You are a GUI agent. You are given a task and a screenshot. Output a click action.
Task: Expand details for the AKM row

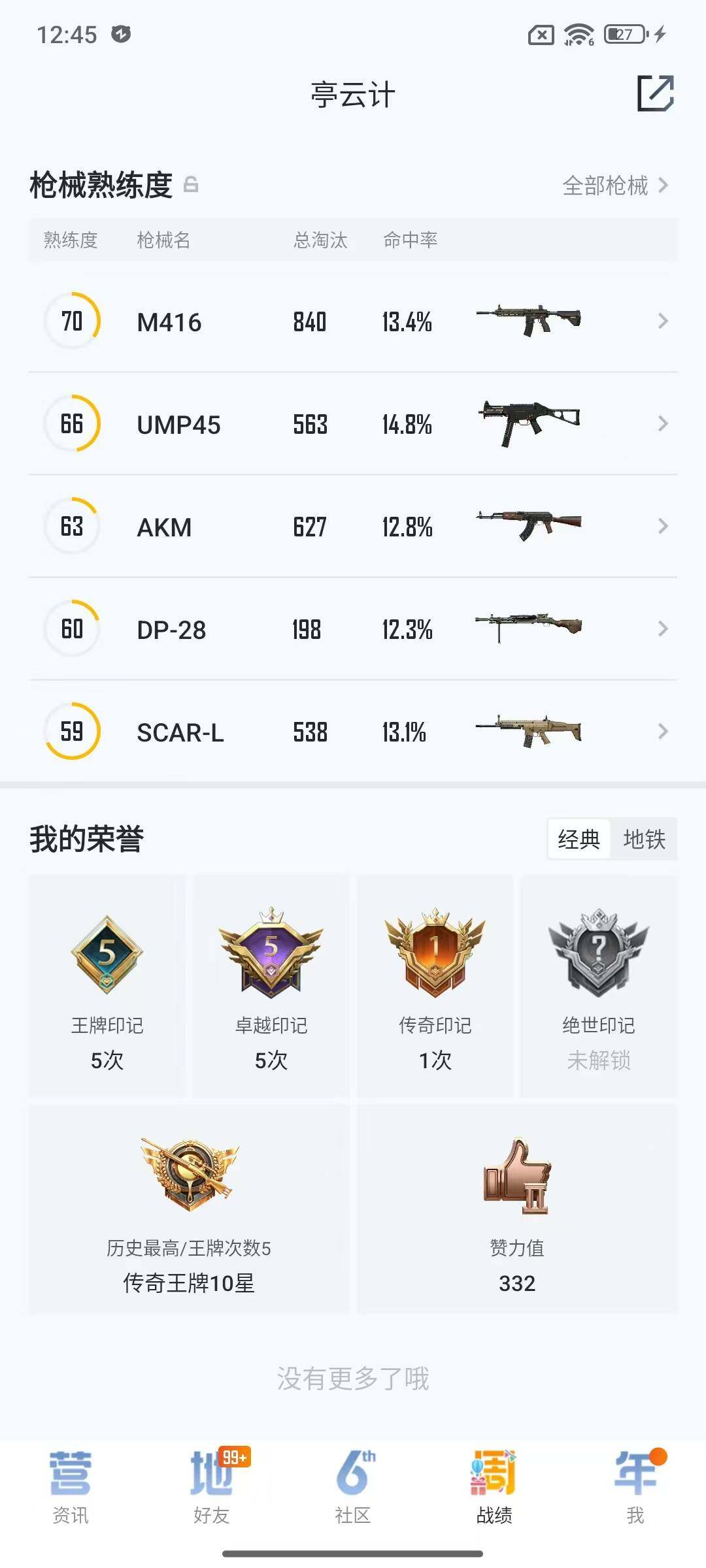coord(663,526)
